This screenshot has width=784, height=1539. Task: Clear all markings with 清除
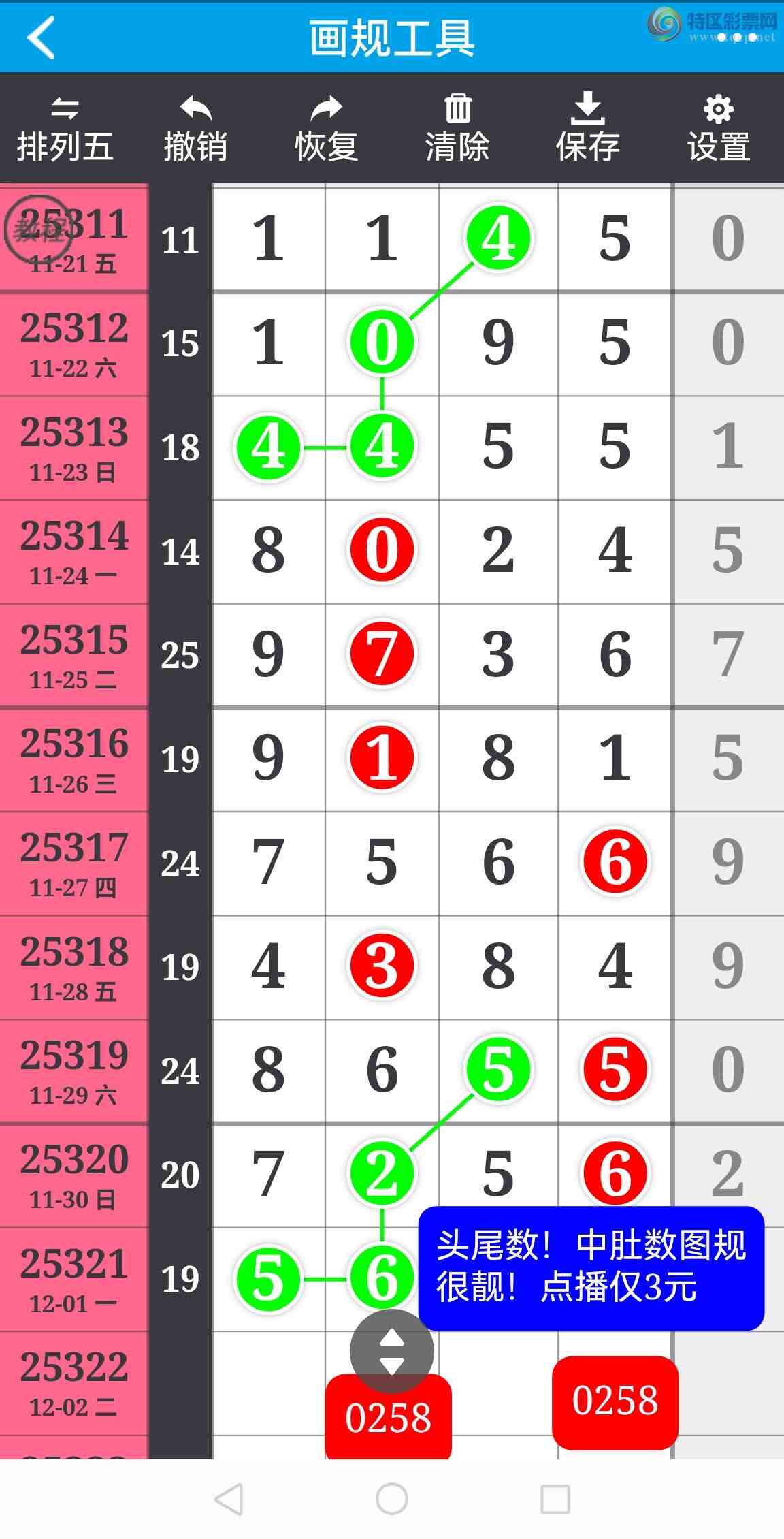click(x=457, y=129)
